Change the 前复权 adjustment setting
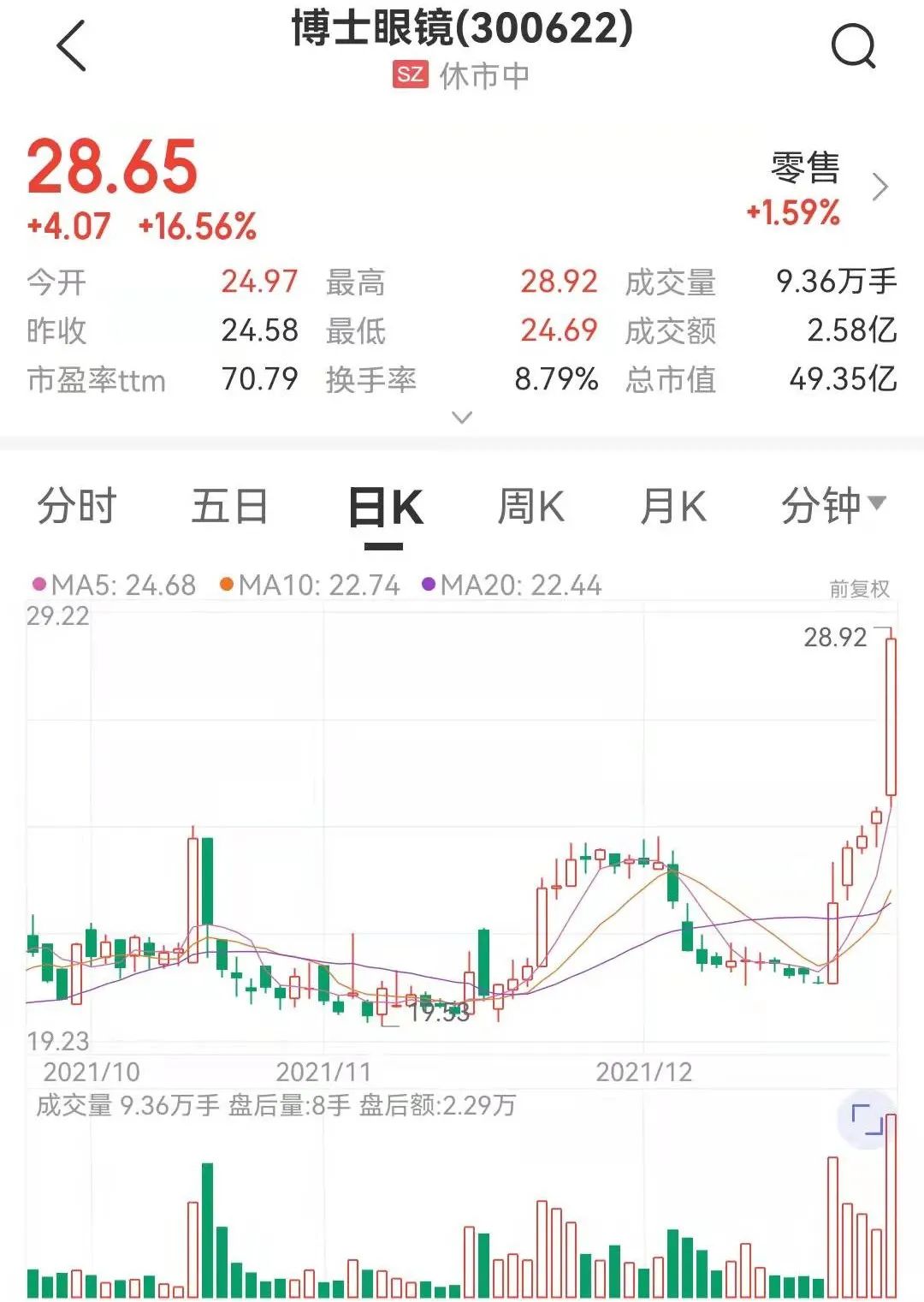This screenshot has width=924, height=1302. (x=859, y=589)
